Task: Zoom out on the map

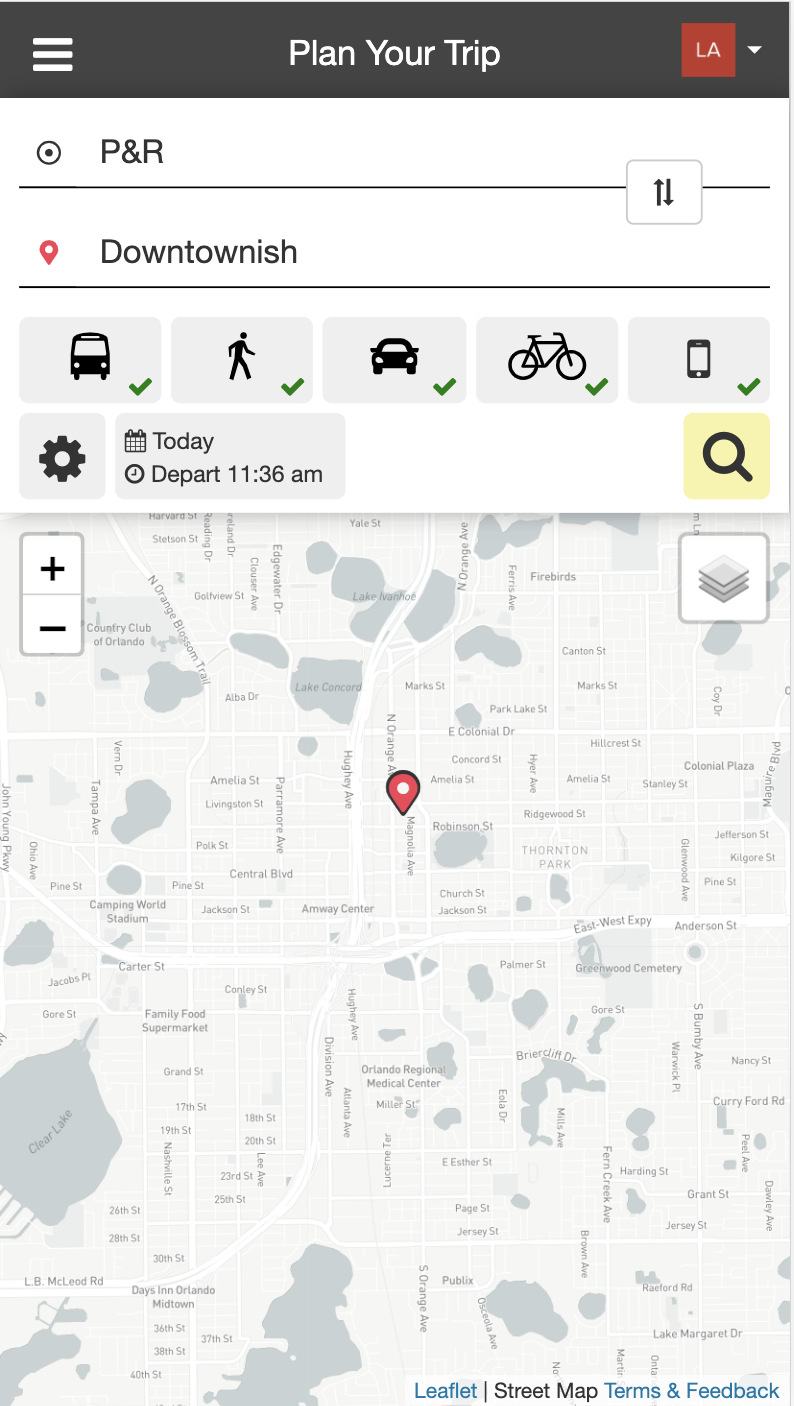Action: click(x=52, y=629)
